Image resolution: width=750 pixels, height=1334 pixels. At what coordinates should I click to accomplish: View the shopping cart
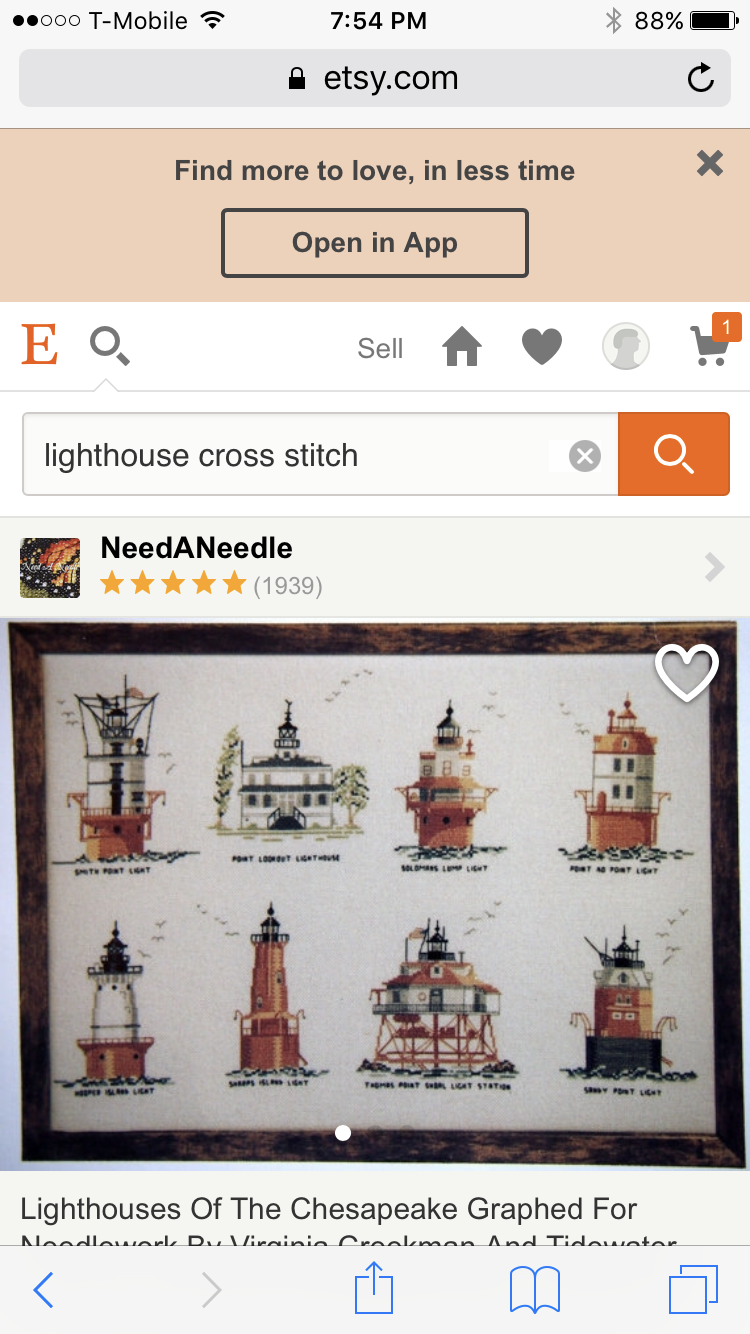tap(712, 344)
